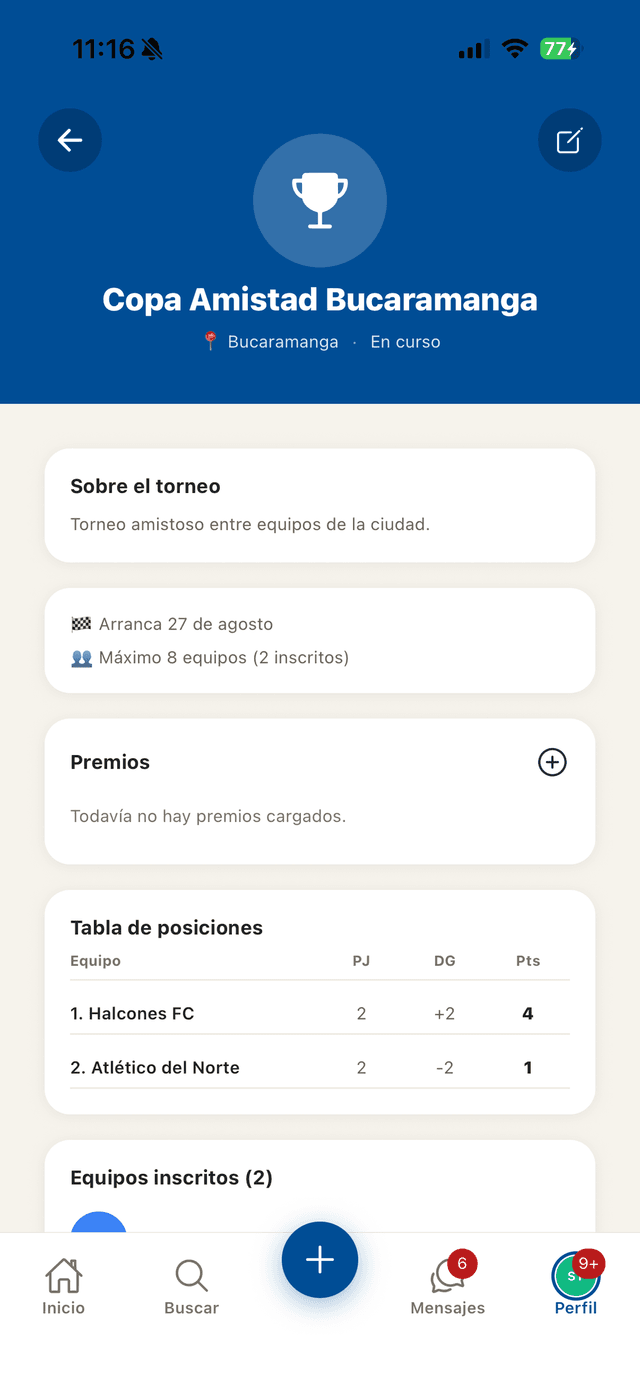Add a prize in the Premios card

pos(552,762)
